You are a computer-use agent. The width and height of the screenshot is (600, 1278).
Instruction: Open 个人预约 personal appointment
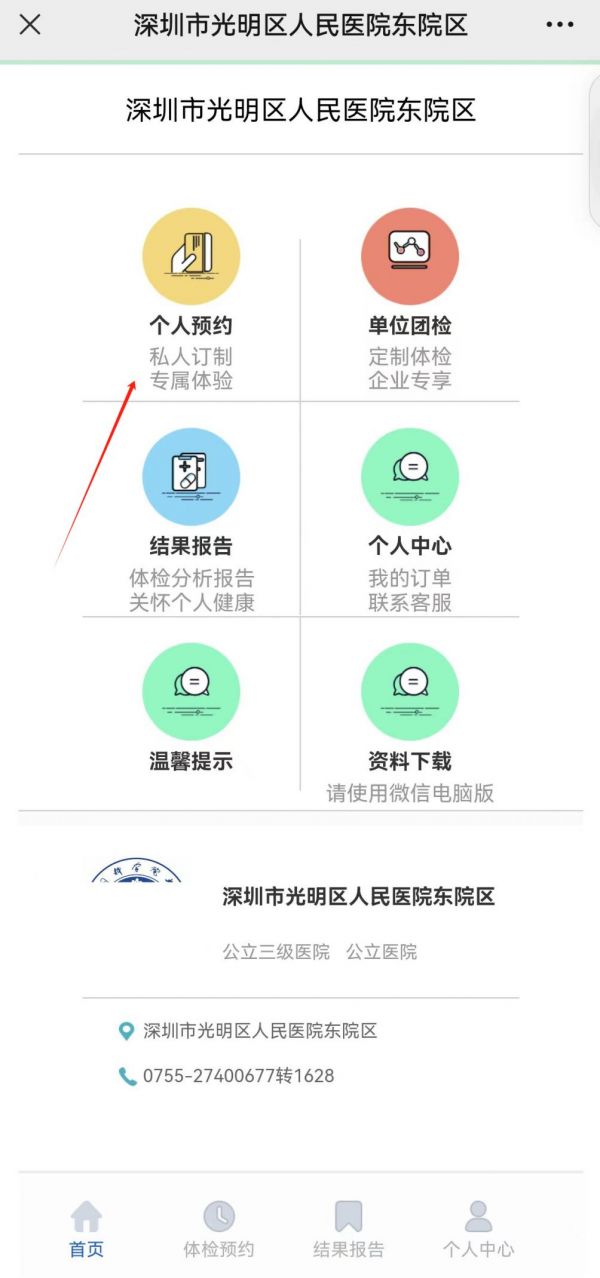191,300
